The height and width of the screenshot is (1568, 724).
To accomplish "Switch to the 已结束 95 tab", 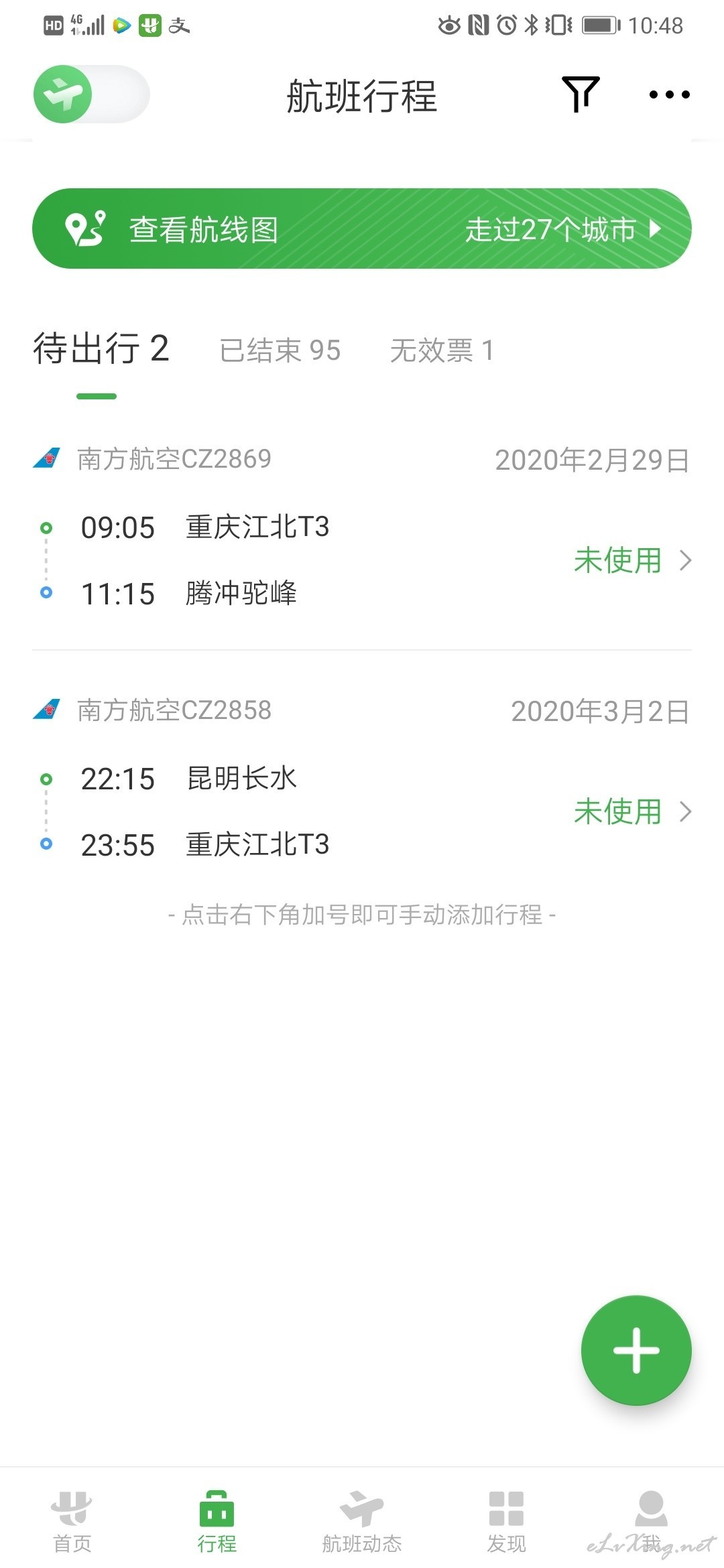I will (280, 350).
